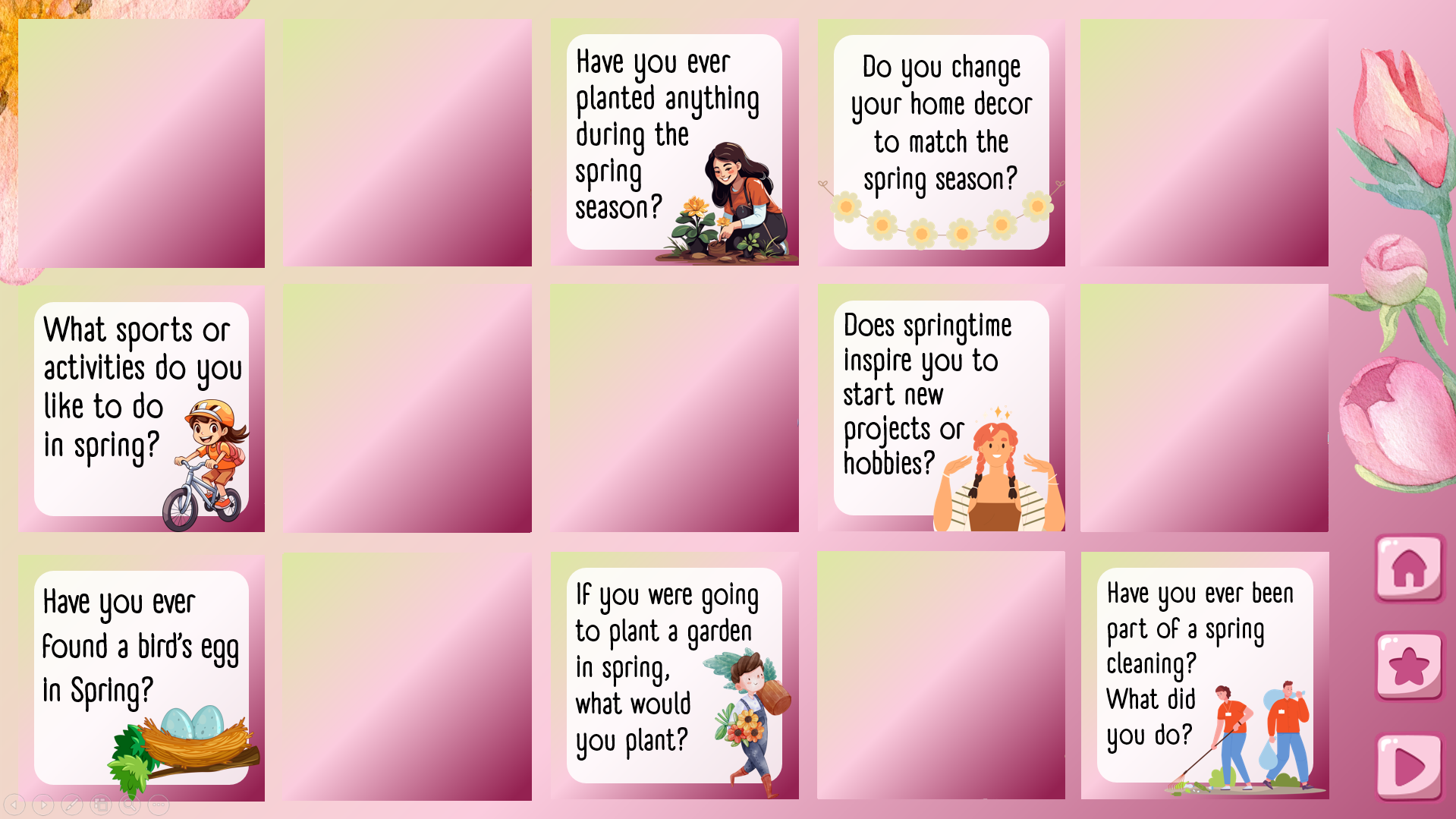1456x819 pixels.
Task: Open the 'going to plant a garden' card
Action: coord(674,676)
